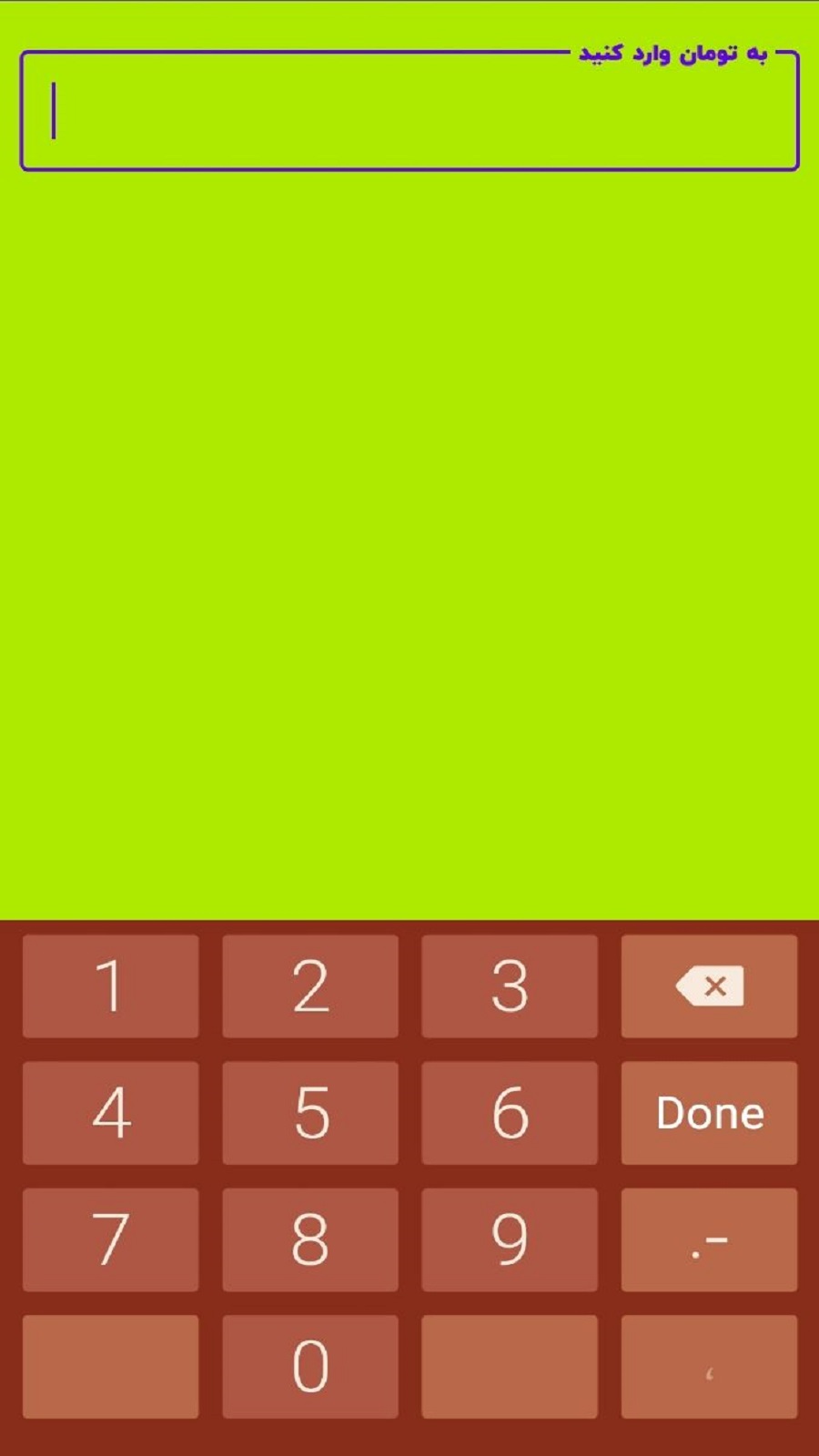Tap the 5 key
The image size is (819, 1456).
[310, 1112]
